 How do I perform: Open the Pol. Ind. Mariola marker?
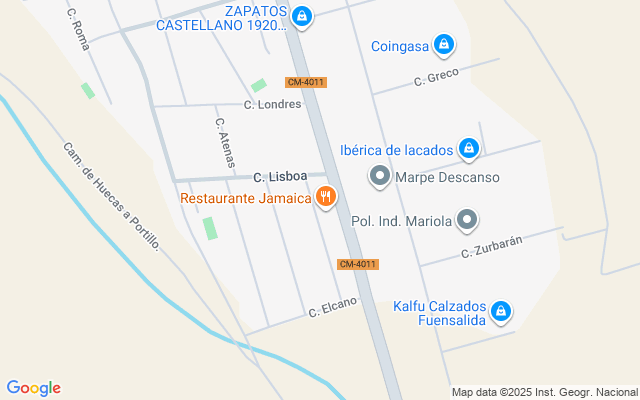coord(466,220)
